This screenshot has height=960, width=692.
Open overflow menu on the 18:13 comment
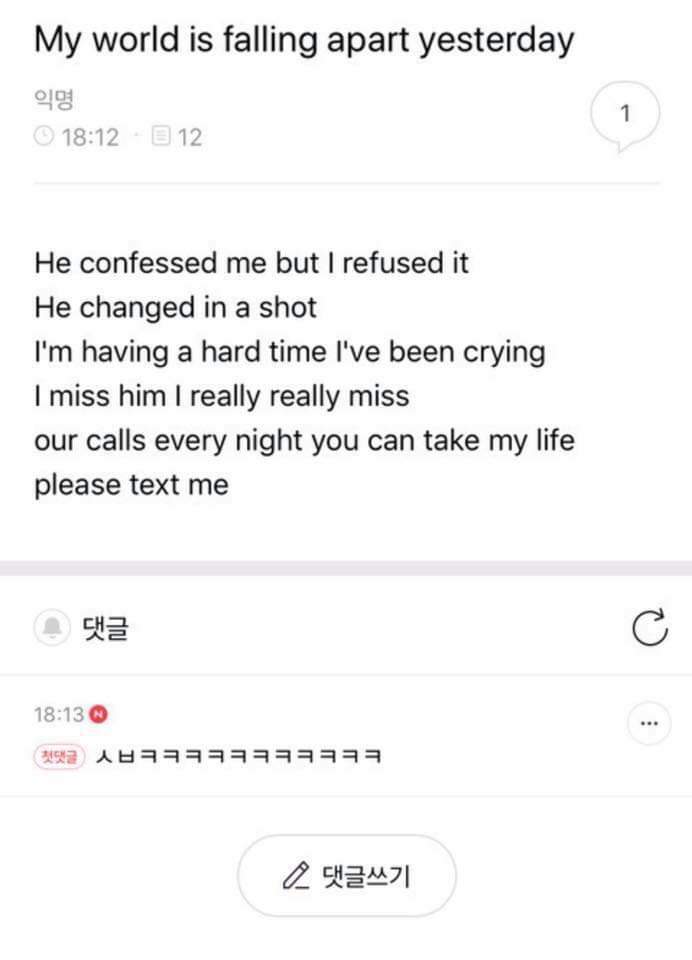pos(649,723)
